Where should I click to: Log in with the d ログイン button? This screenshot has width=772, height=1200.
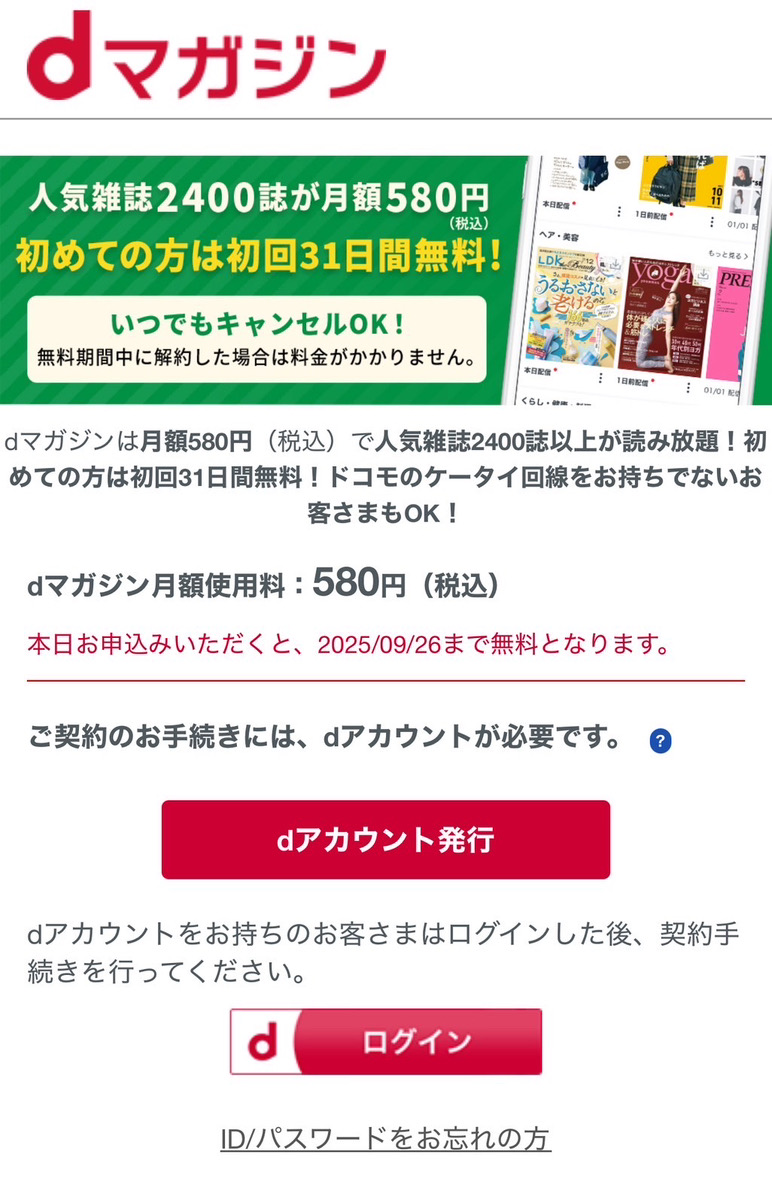coord(386,1041)
